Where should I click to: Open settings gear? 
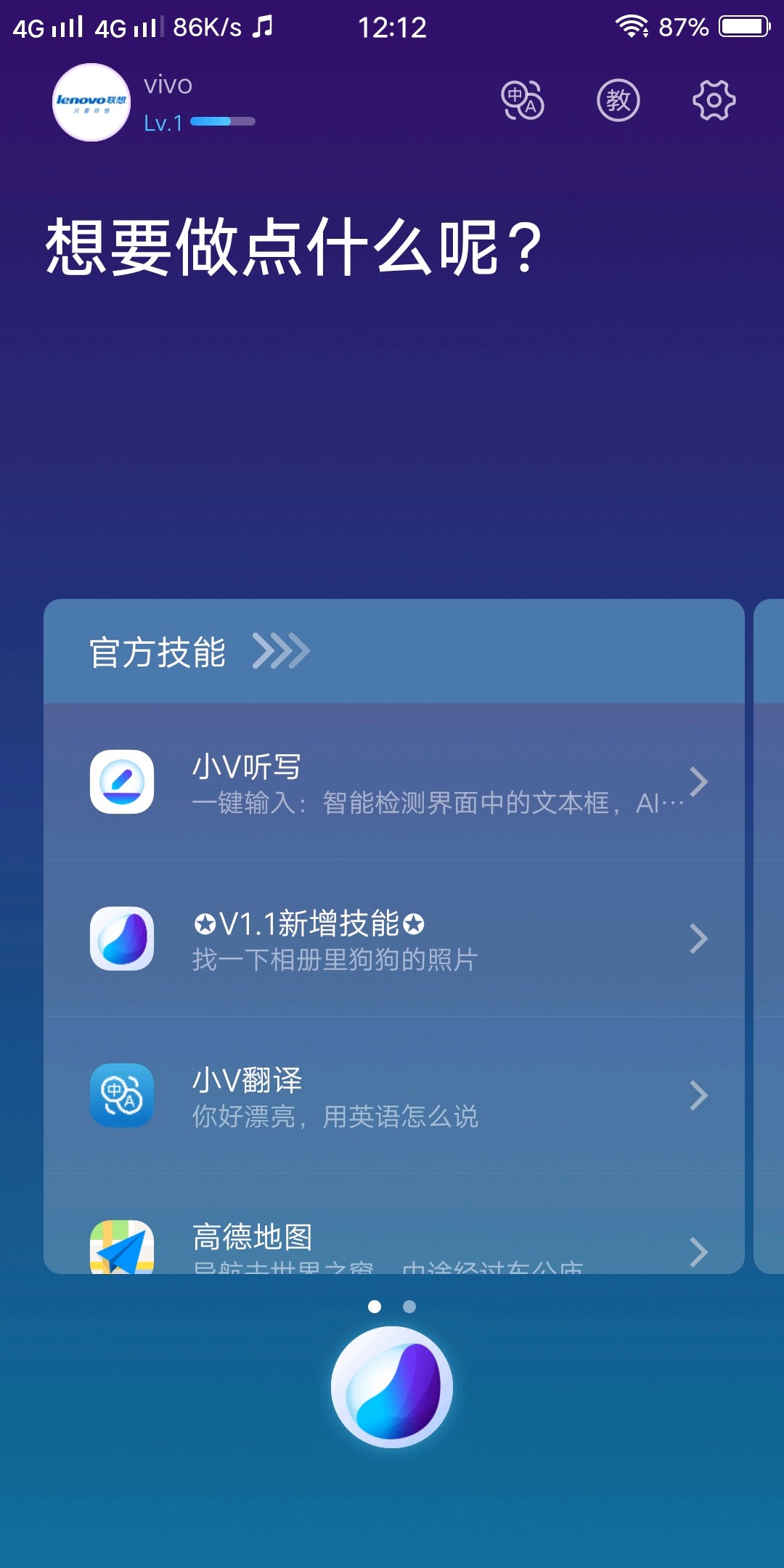(x=714, y=100)
